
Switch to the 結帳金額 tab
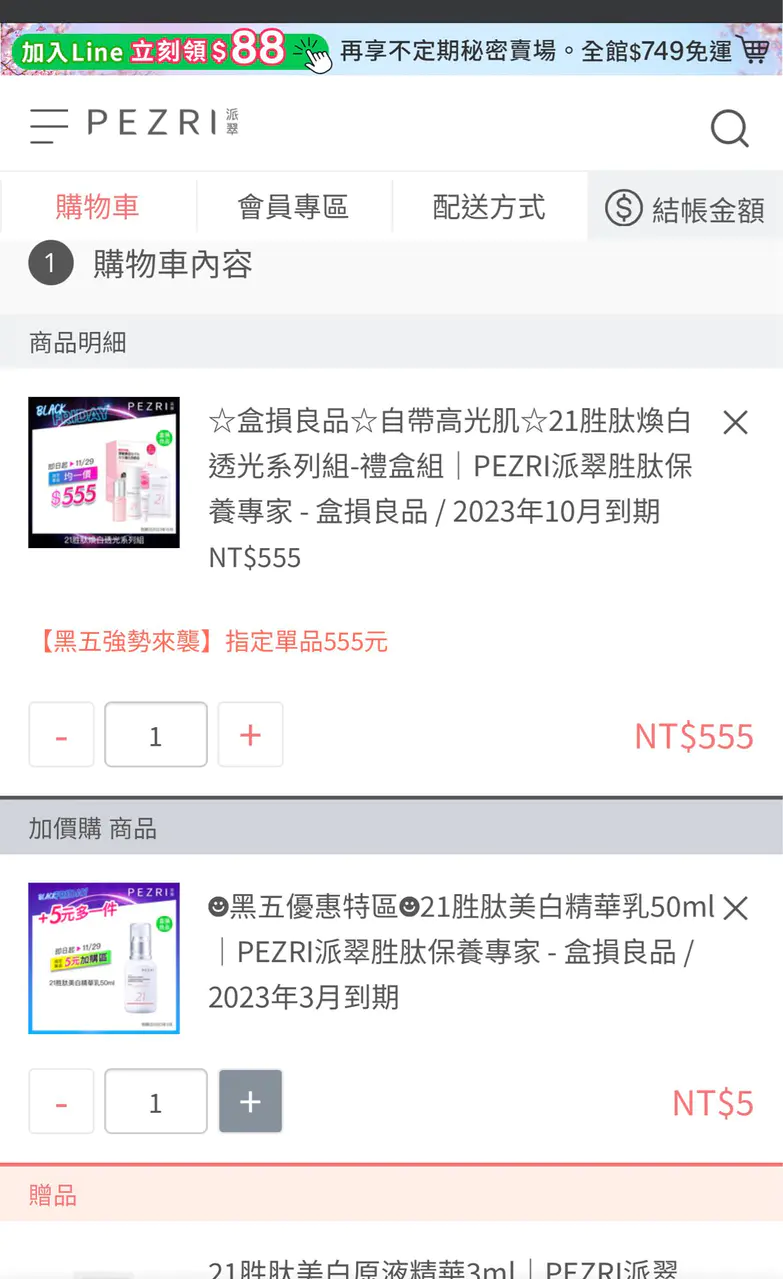[x=686, y=209]
